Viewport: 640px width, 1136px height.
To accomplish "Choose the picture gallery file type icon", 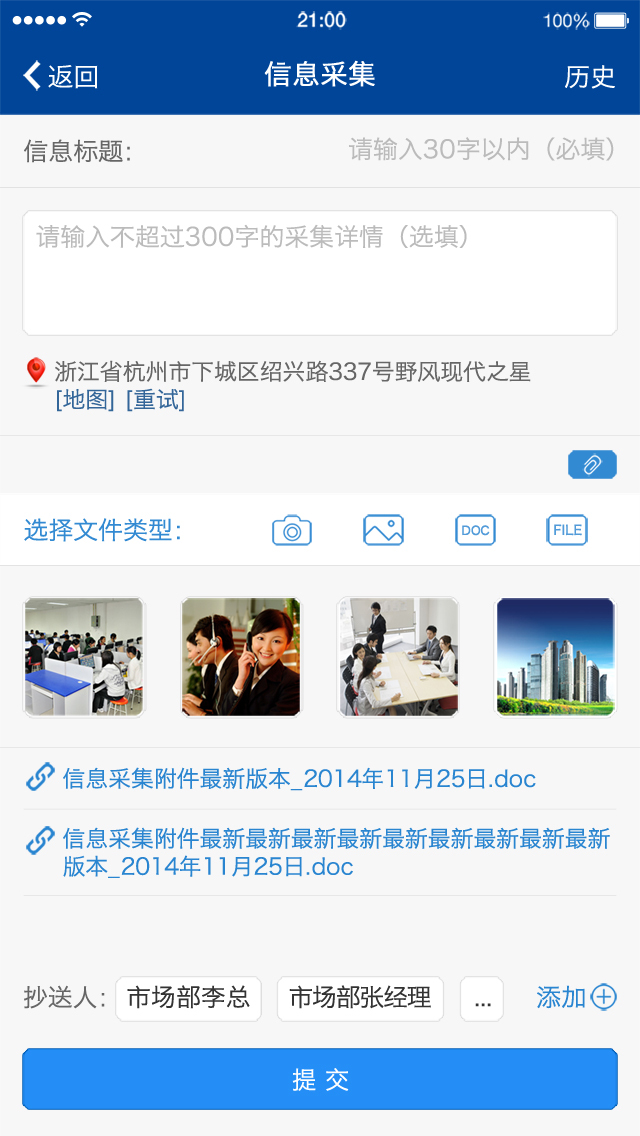I will tap(383, 530).
